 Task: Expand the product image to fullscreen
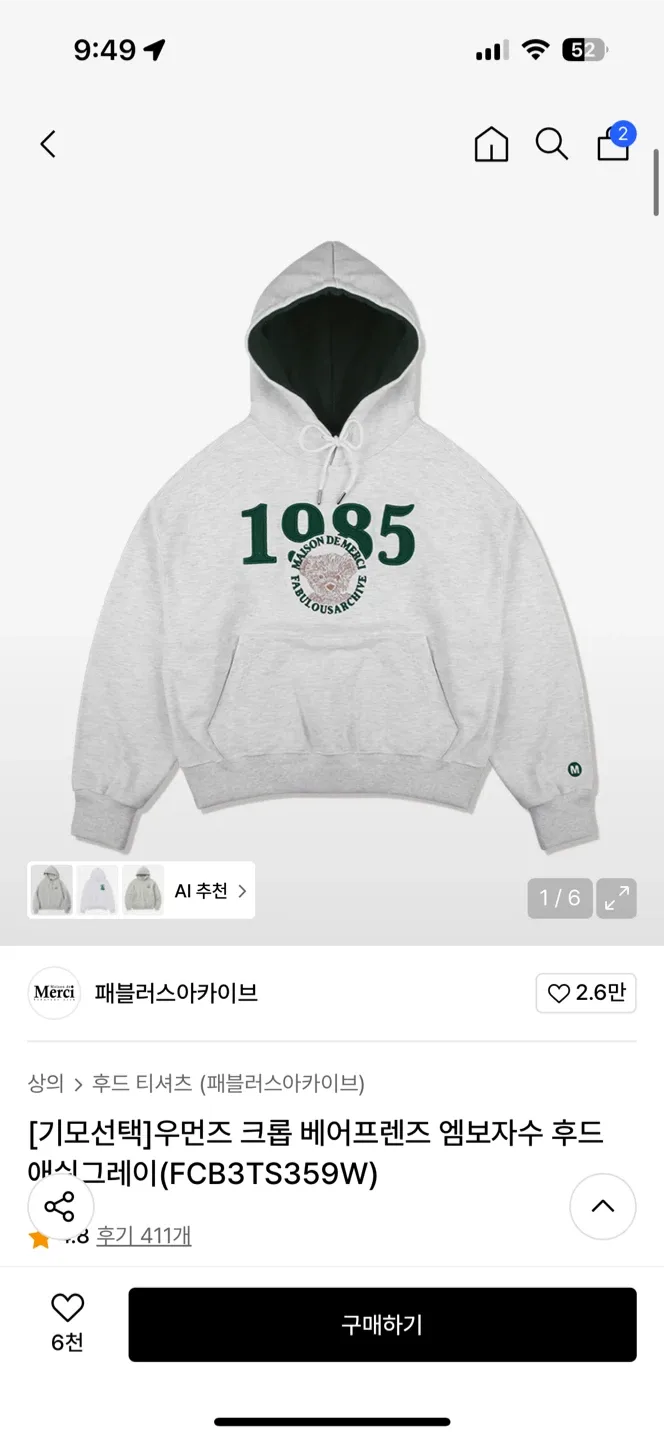tap(617, 897)
